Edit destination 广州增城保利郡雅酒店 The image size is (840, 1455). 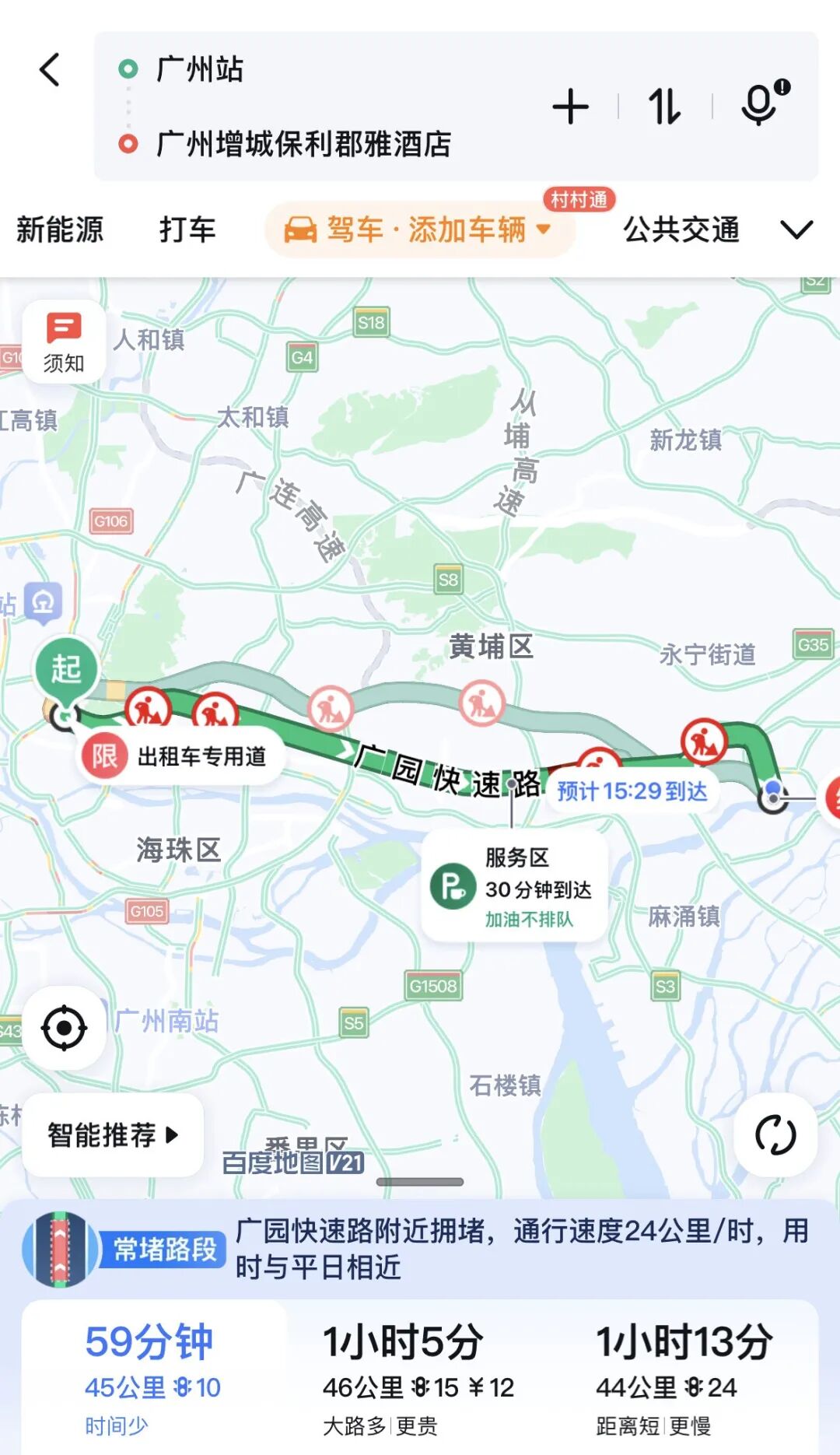pos(303,144)
